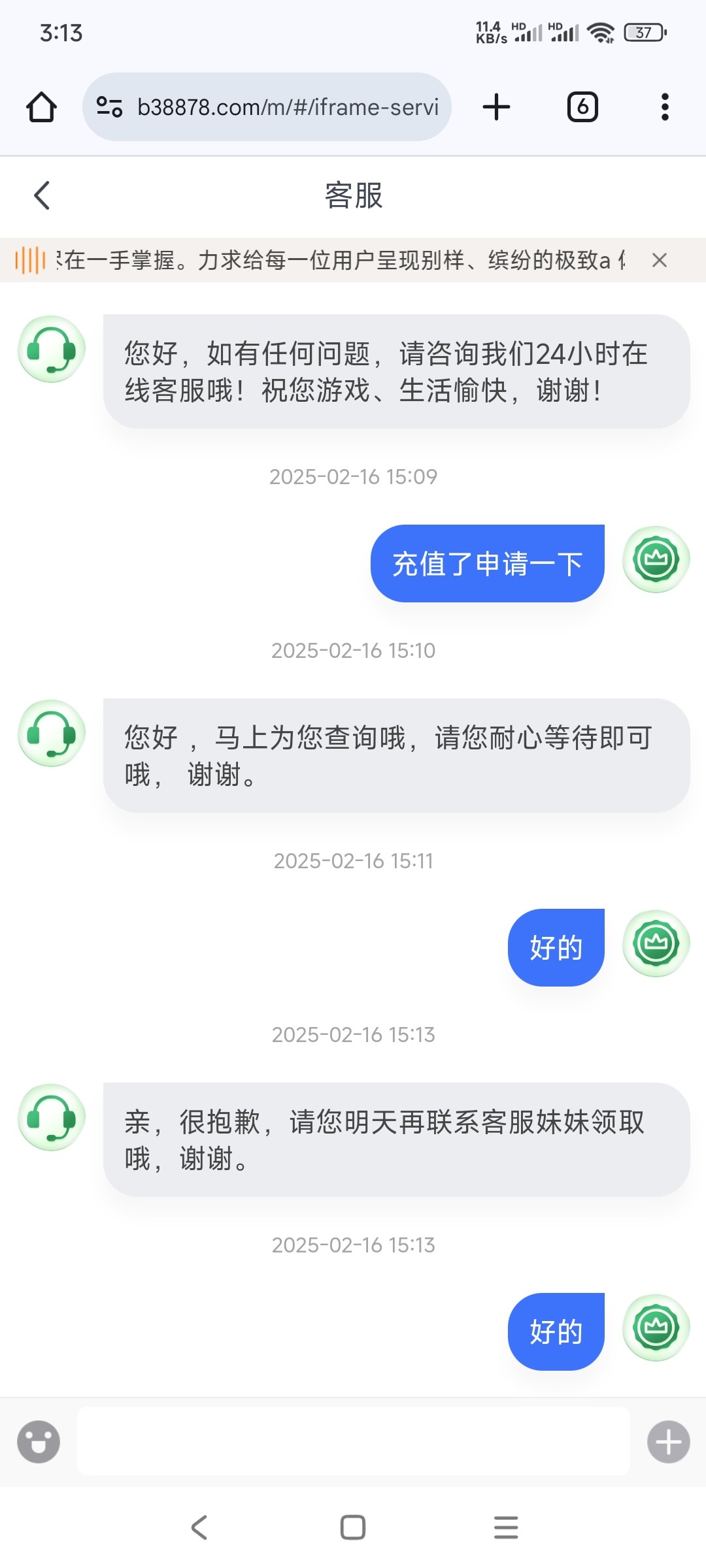This screenshot has width=706, height=1568.
Task: Open Chrome's three-dot overflow menu
Action: (664, 106)
